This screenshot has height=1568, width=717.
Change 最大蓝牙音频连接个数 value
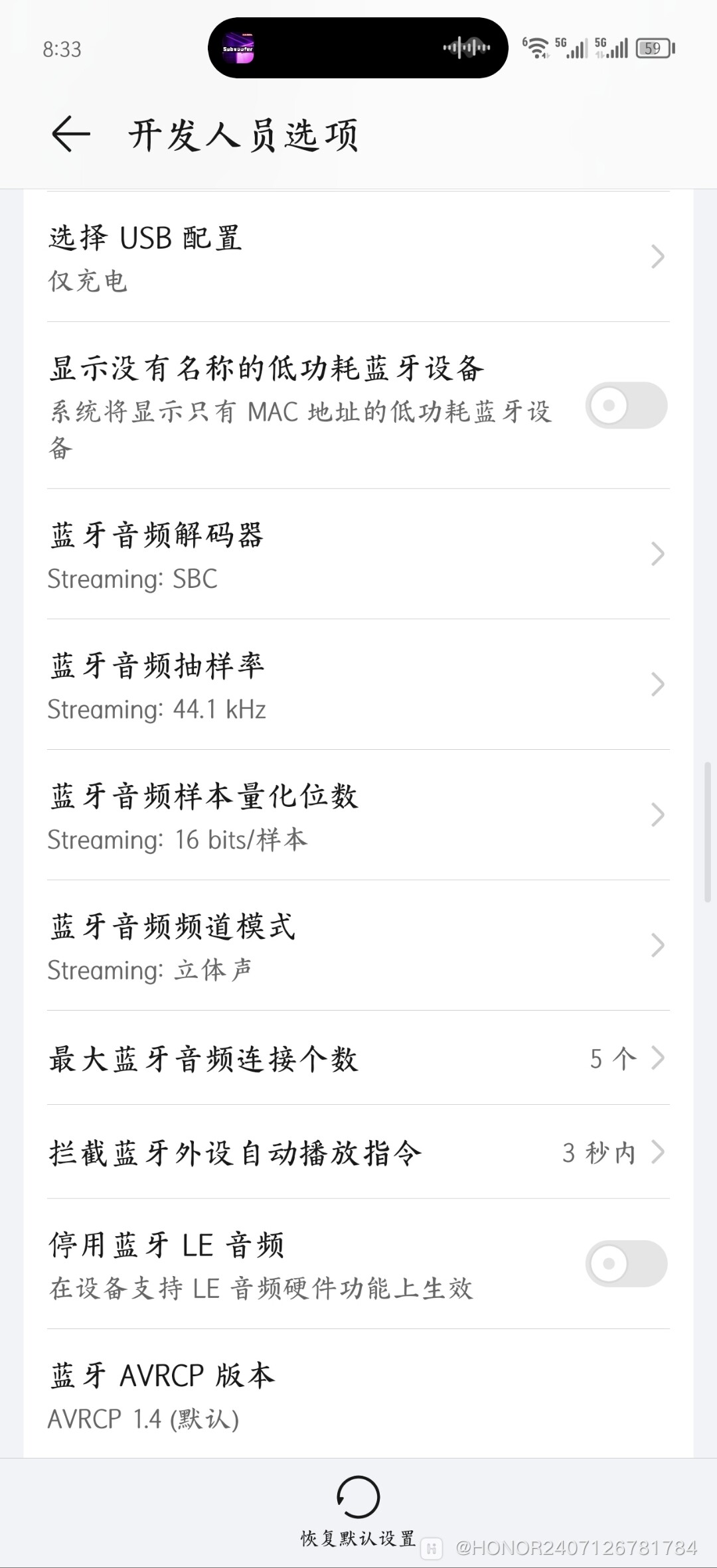coord(358,1058)
